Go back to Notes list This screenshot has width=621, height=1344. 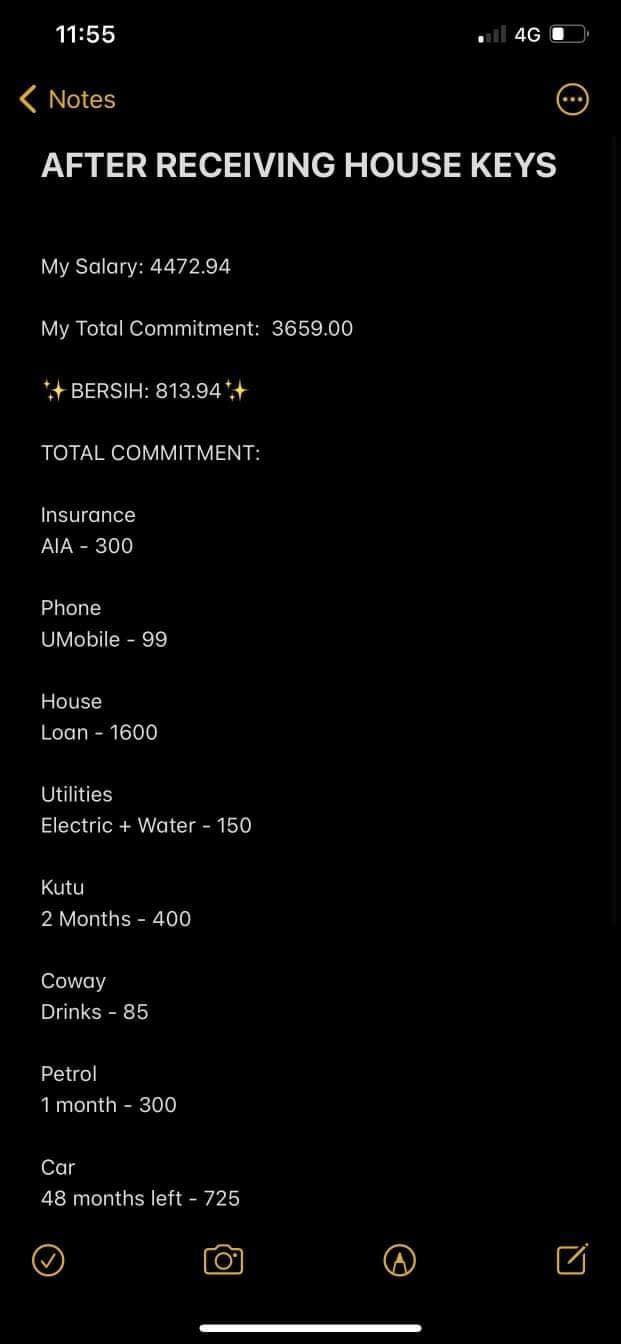pos(67,99)
